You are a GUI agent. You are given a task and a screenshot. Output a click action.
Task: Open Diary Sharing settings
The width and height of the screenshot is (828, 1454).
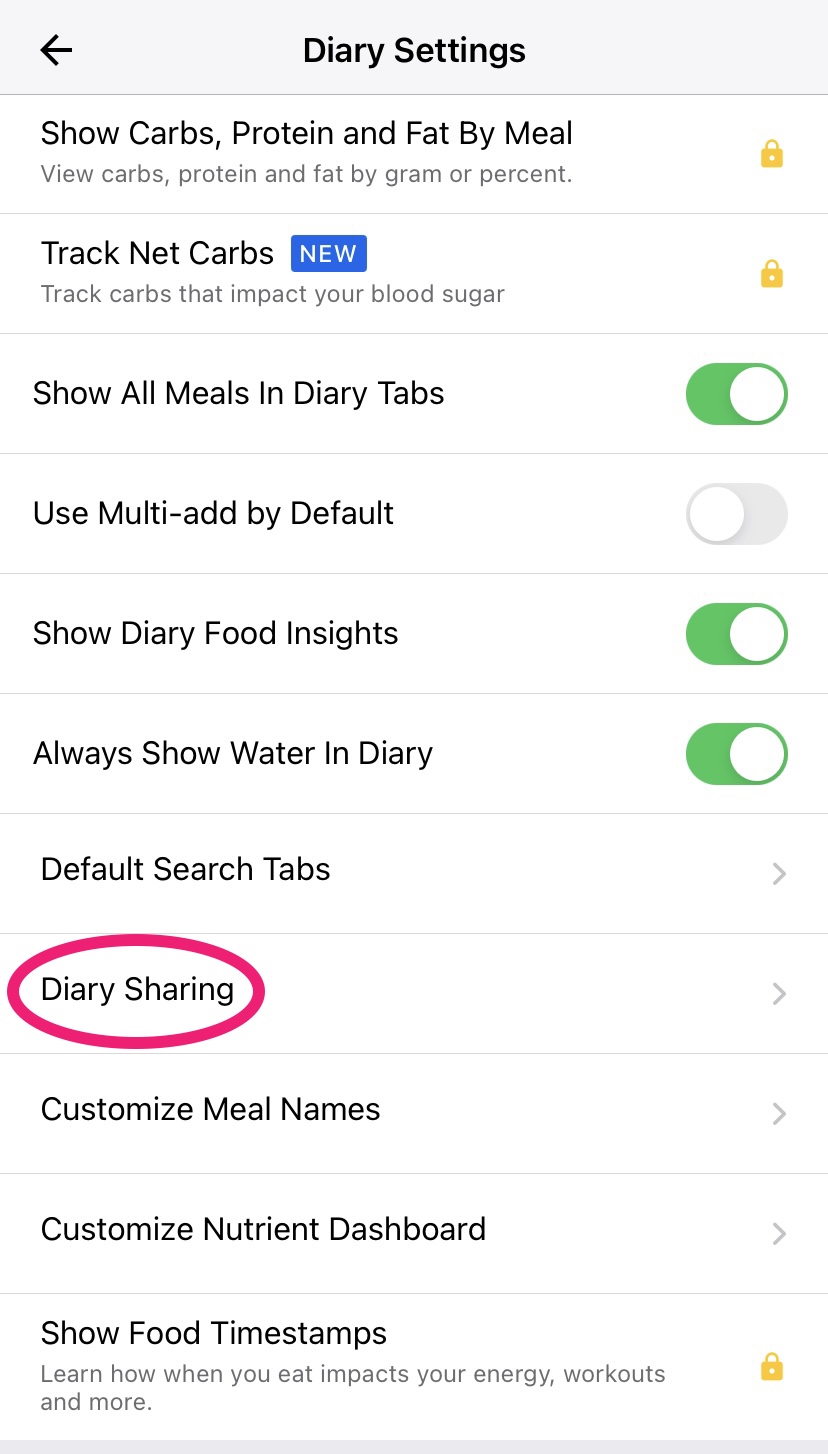coord(414,993)
